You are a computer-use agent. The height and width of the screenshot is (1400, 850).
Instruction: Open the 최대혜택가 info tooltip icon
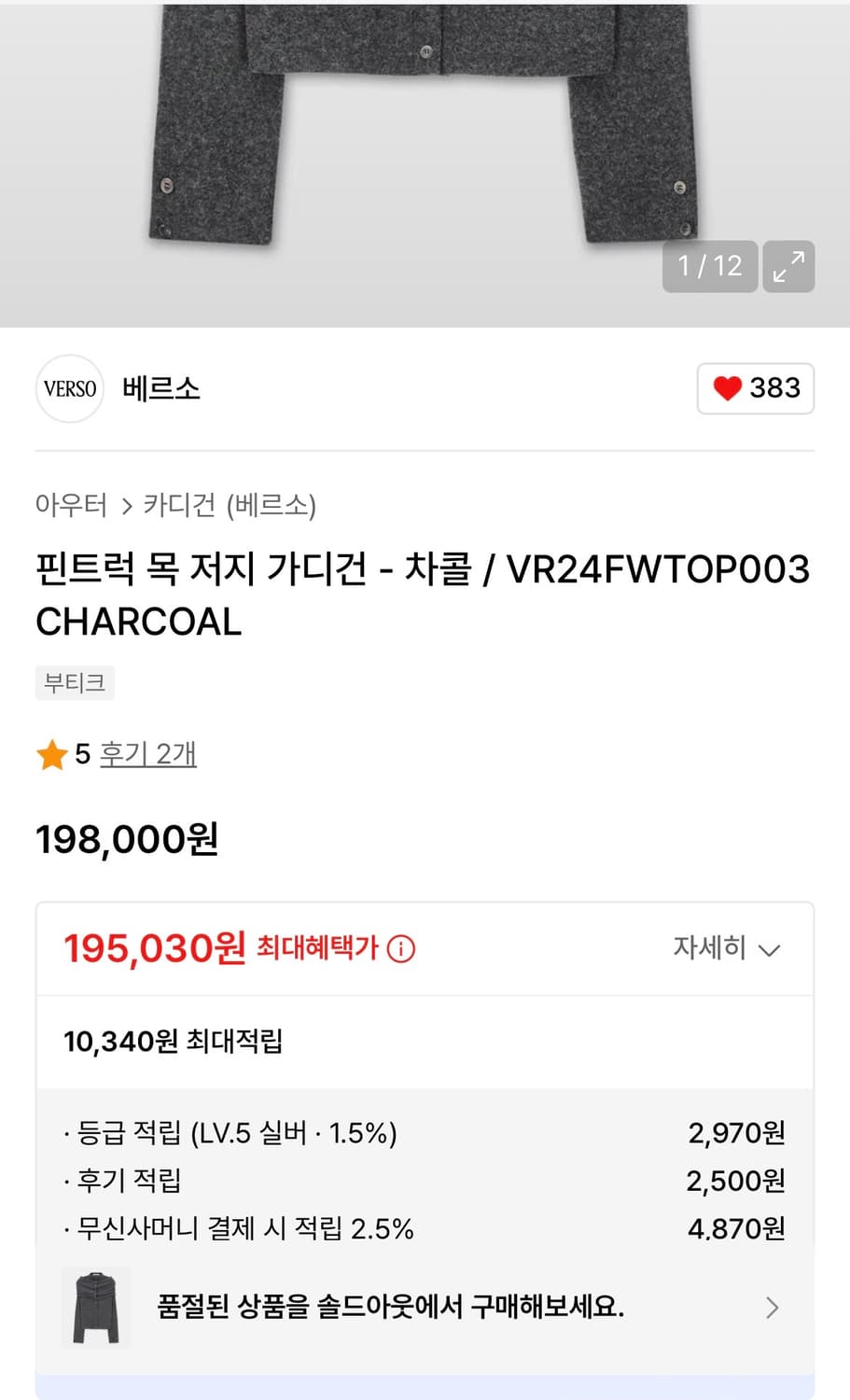pos(401,948)
